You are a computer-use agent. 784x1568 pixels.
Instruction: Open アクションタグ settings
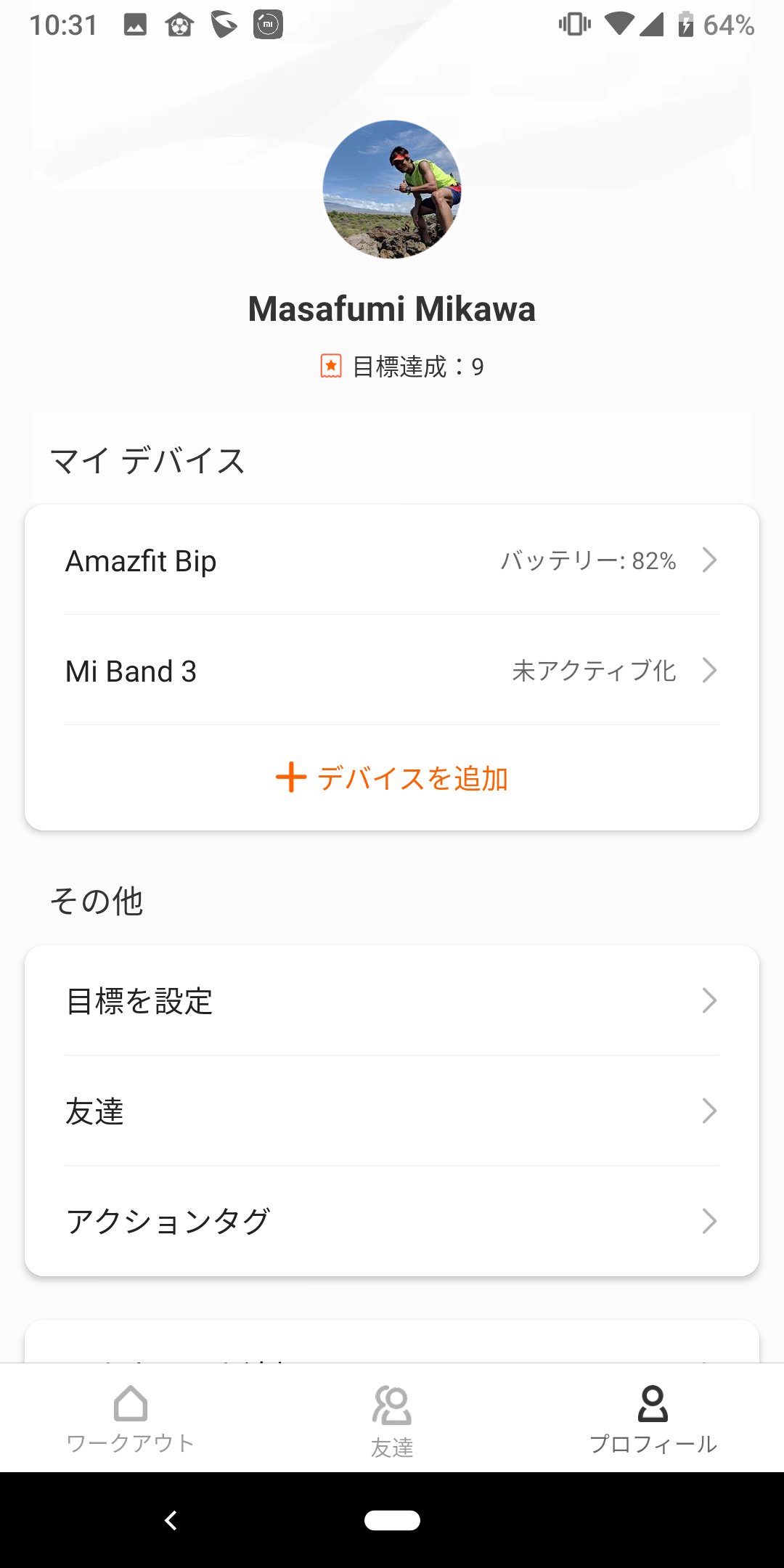pos(392,1221)
